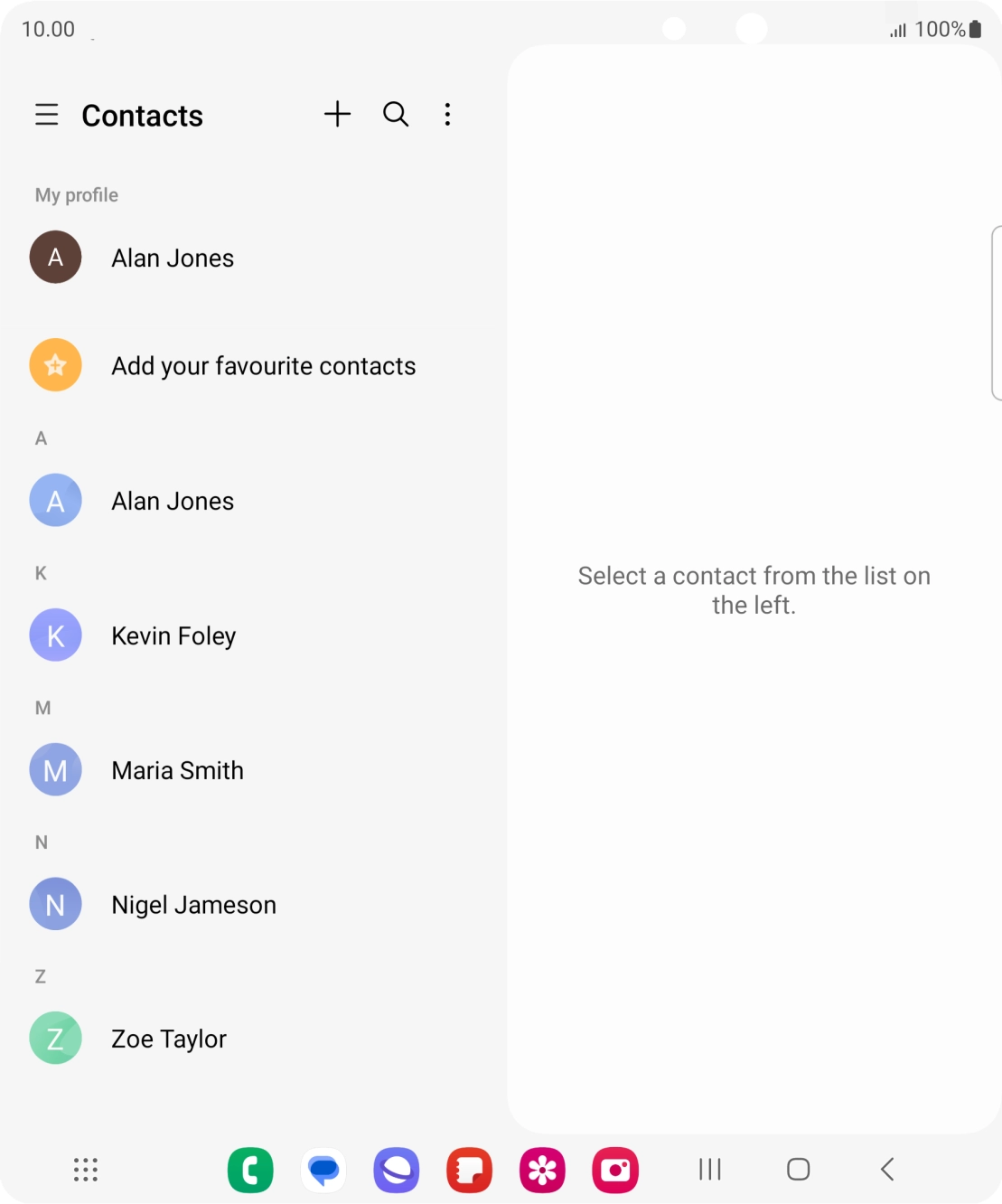Open Samsung Notes from the dock
The height and width of the screenshot is (1204, 1002).
(x=469, y=1170)
